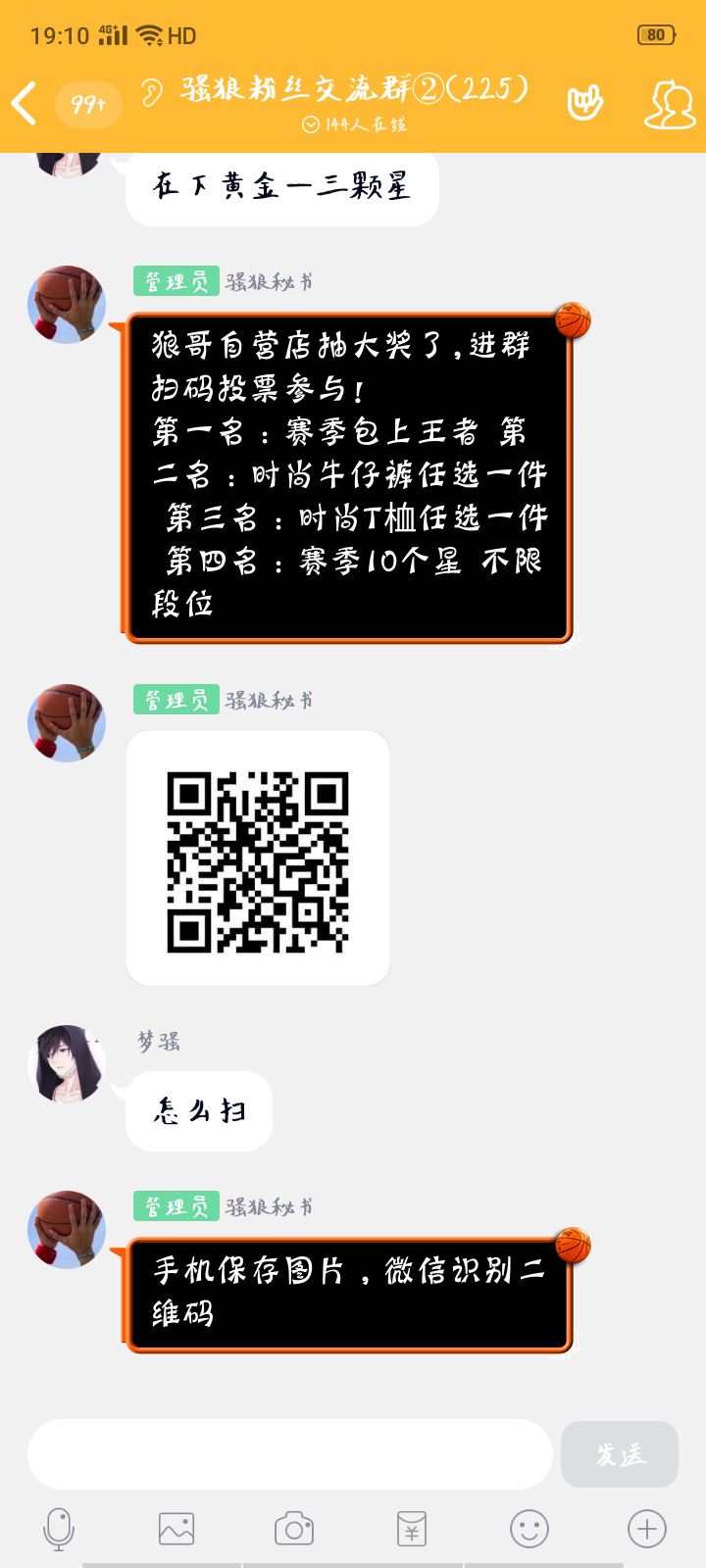
Task: Open the rock-hand gesture icon in header
Action: (585, 103)
